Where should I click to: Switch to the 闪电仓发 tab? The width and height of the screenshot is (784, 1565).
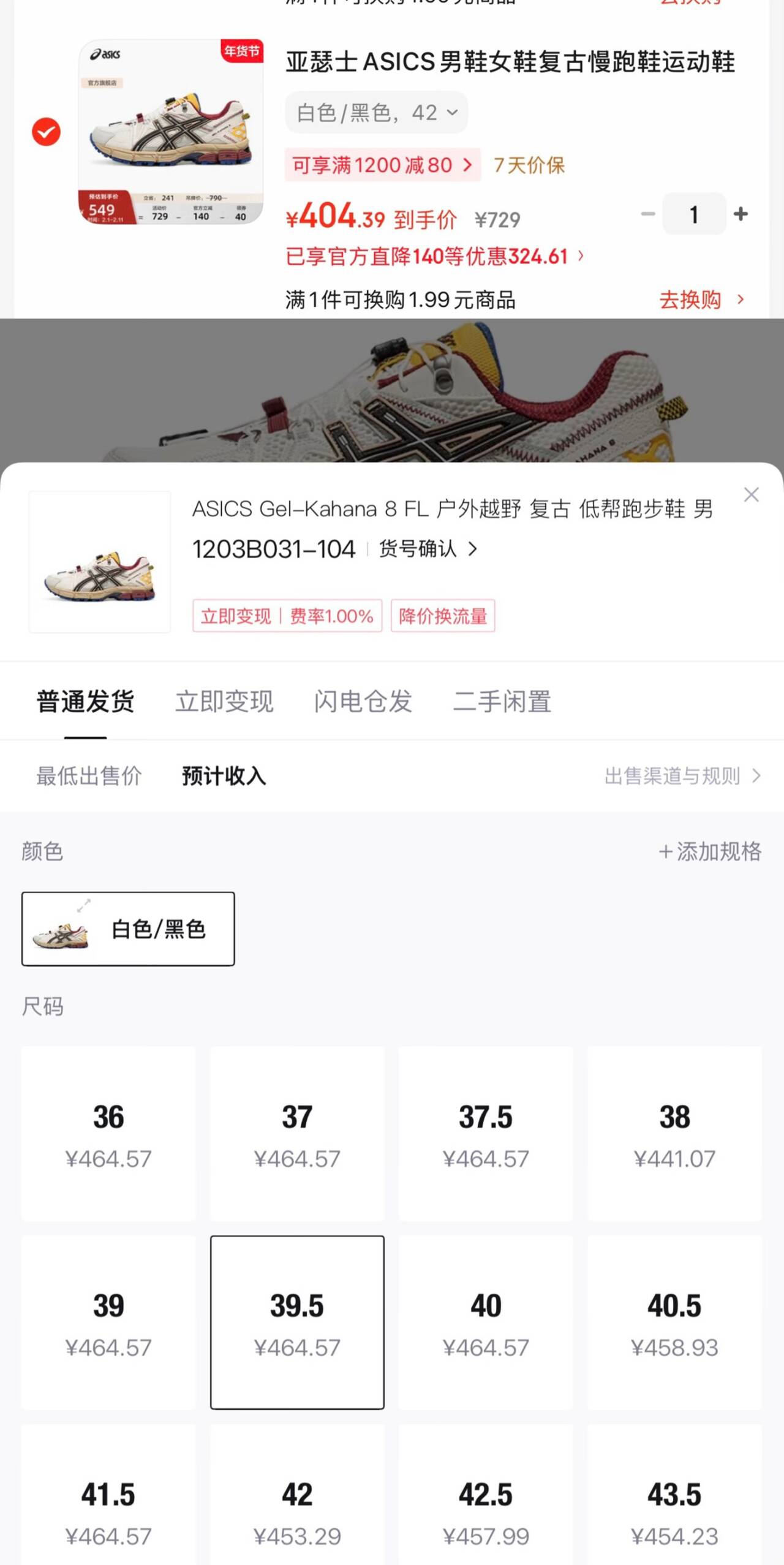pos(363,701)
